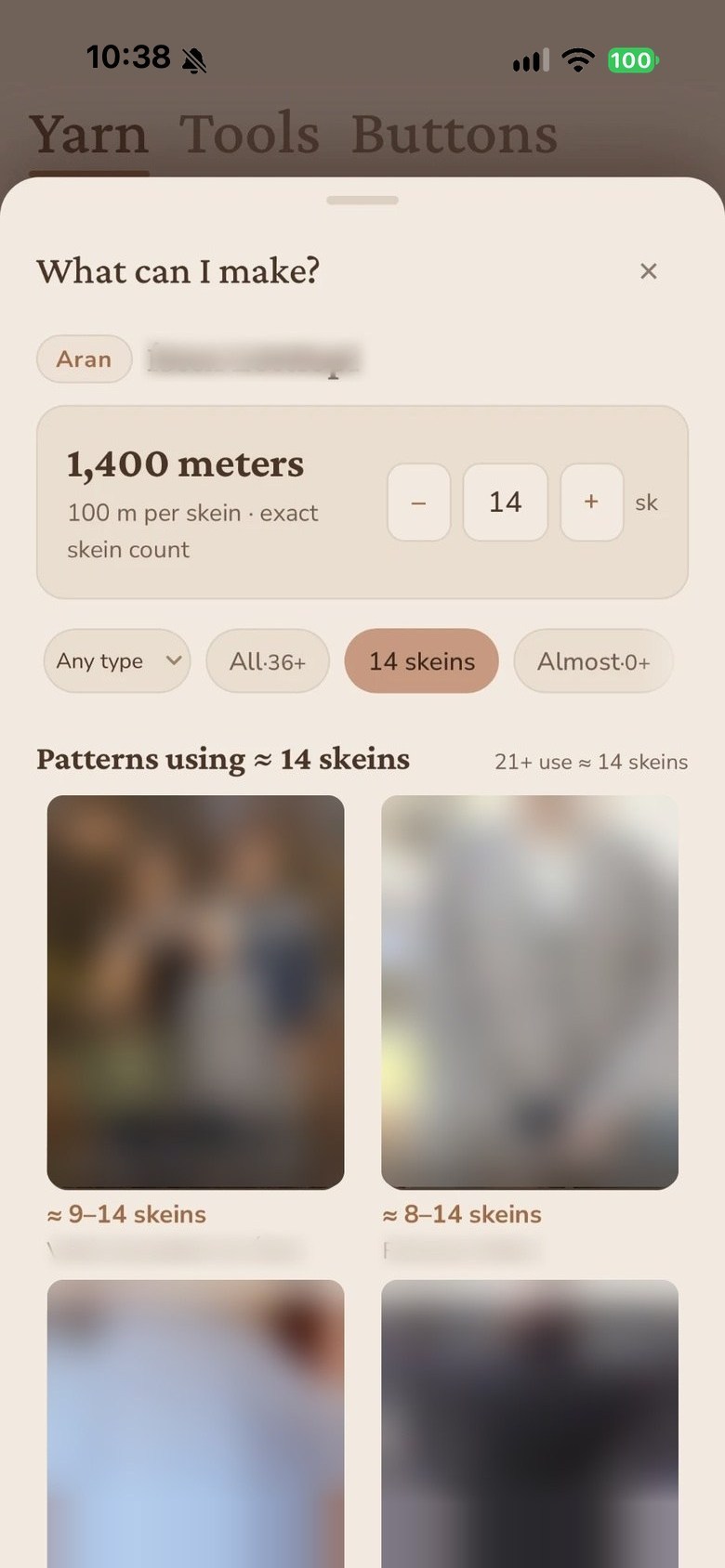
Task: Increase the skein count with plus
Action: [x=591, y=503]
